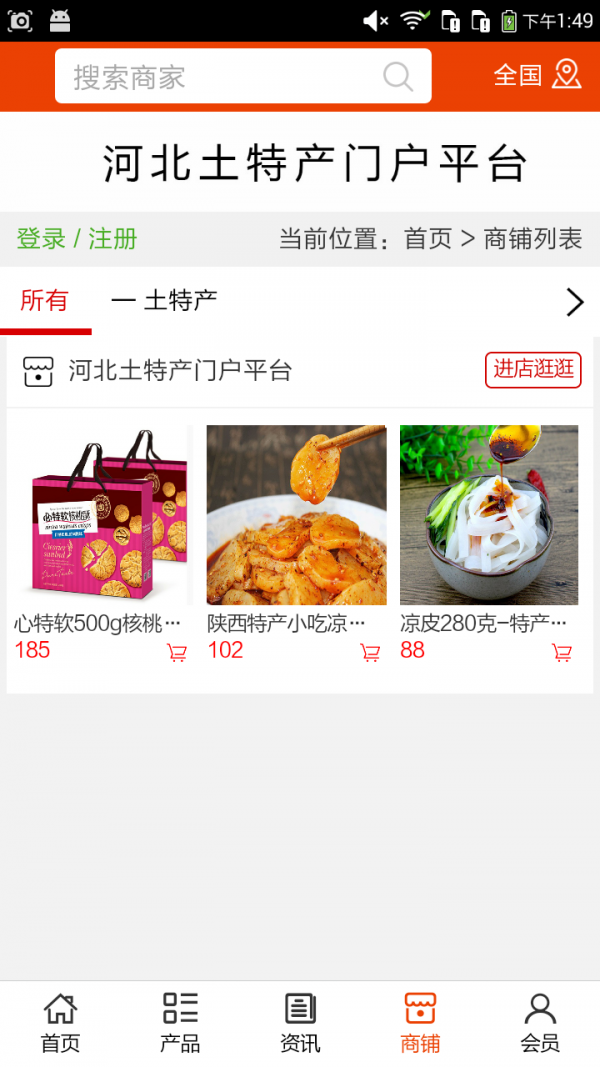
Task: Tap the 进店逛逛 button
Action: (533, 369)
